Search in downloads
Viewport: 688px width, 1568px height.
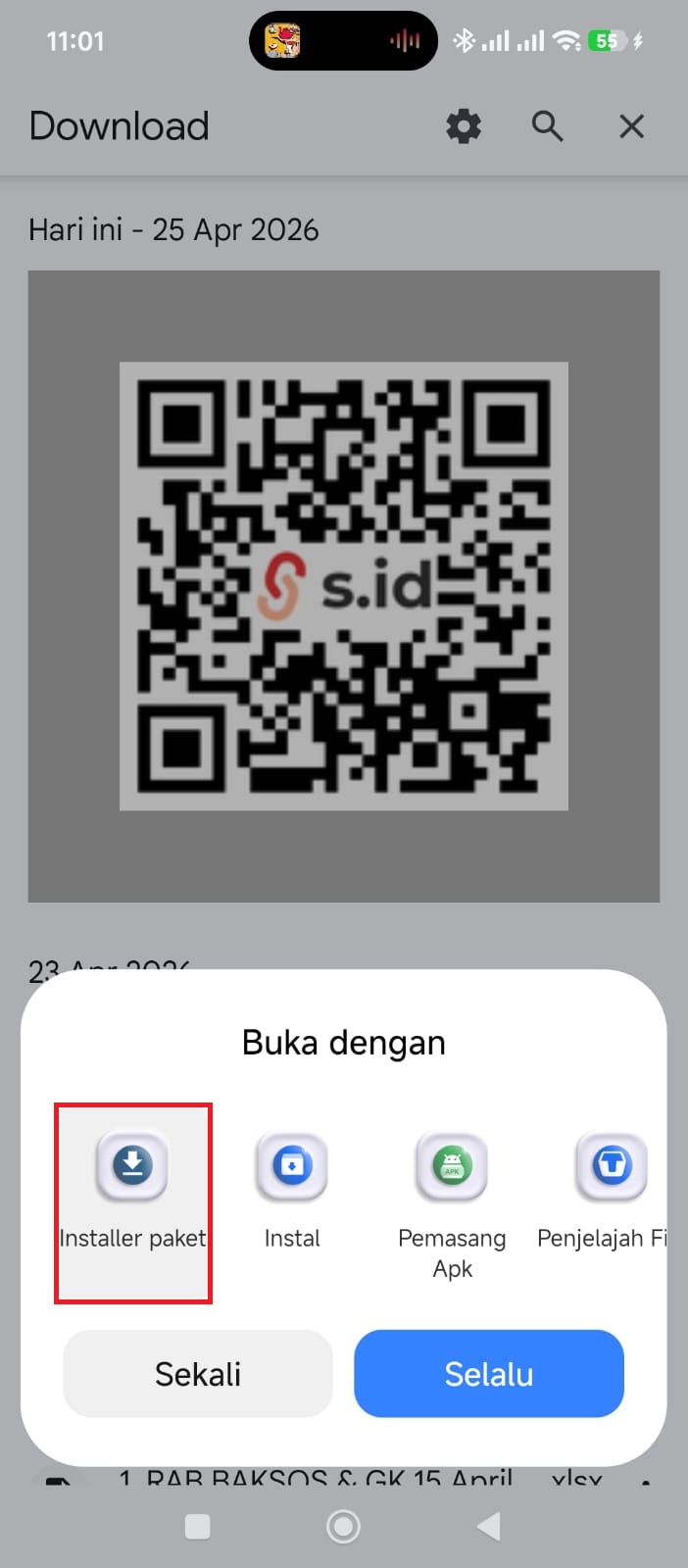pyautogui.click(x=547, y=126)
